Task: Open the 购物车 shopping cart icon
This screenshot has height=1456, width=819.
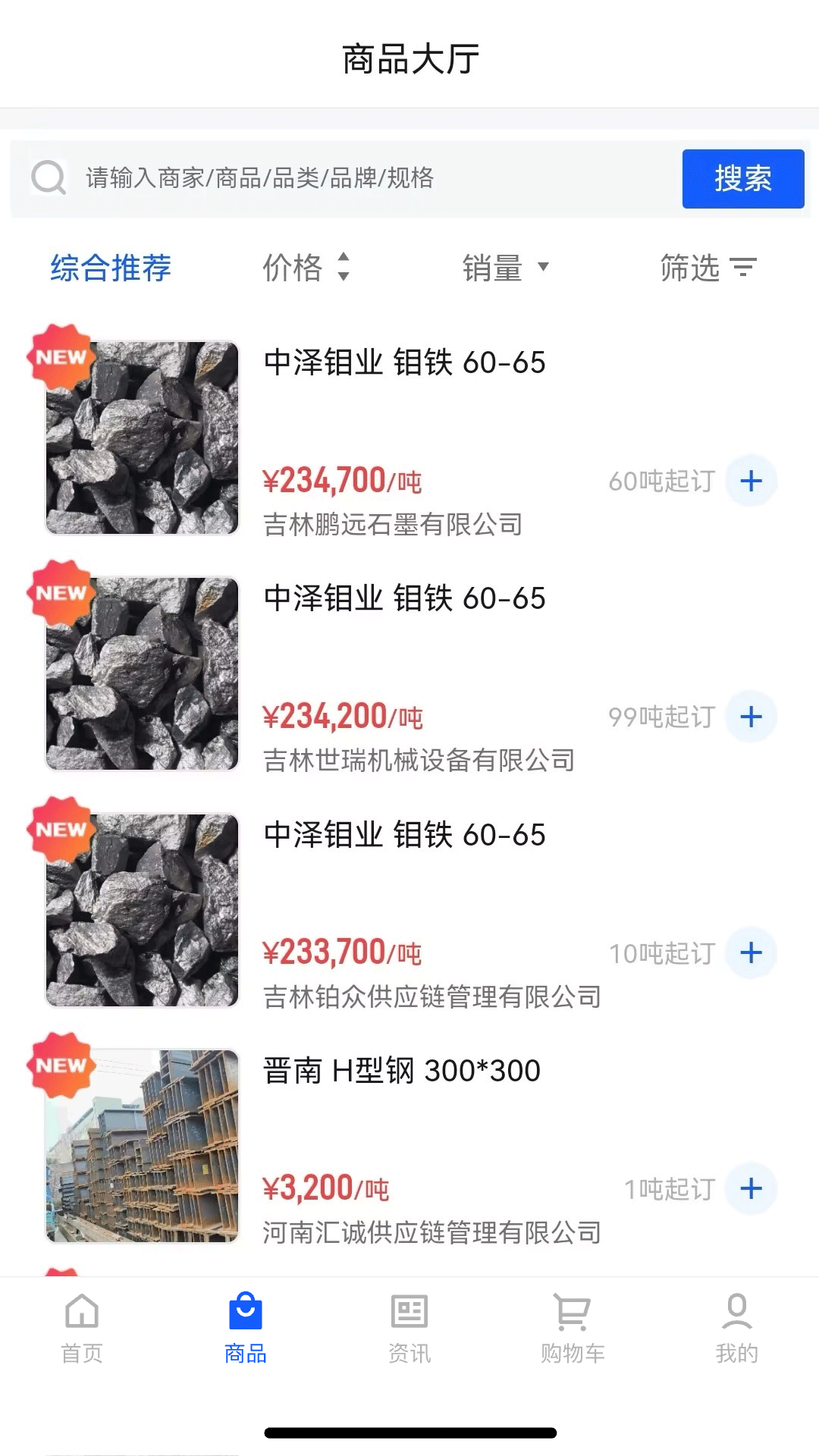Action: coord(573,1311)
